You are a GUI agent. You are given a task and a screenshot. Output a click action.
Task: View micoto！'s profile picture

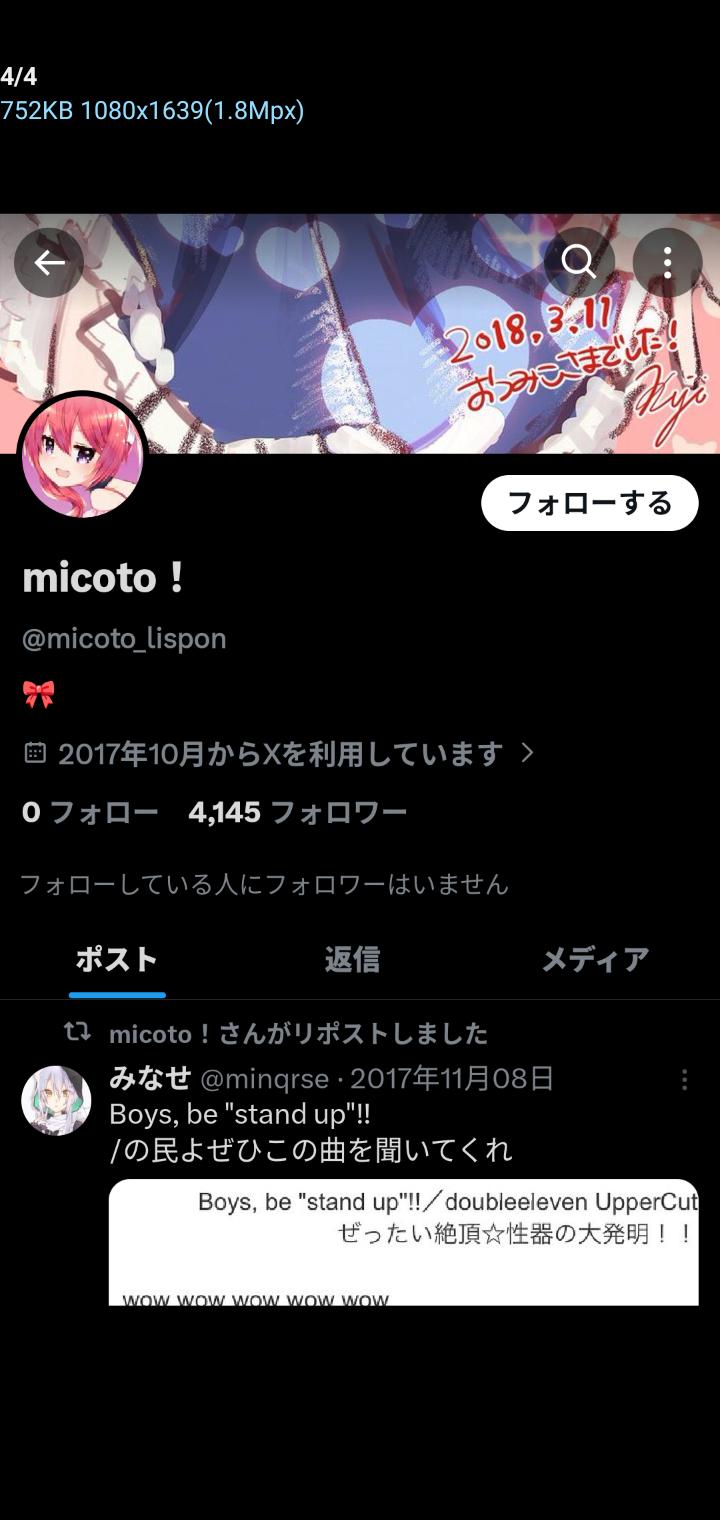pos(82,456)
